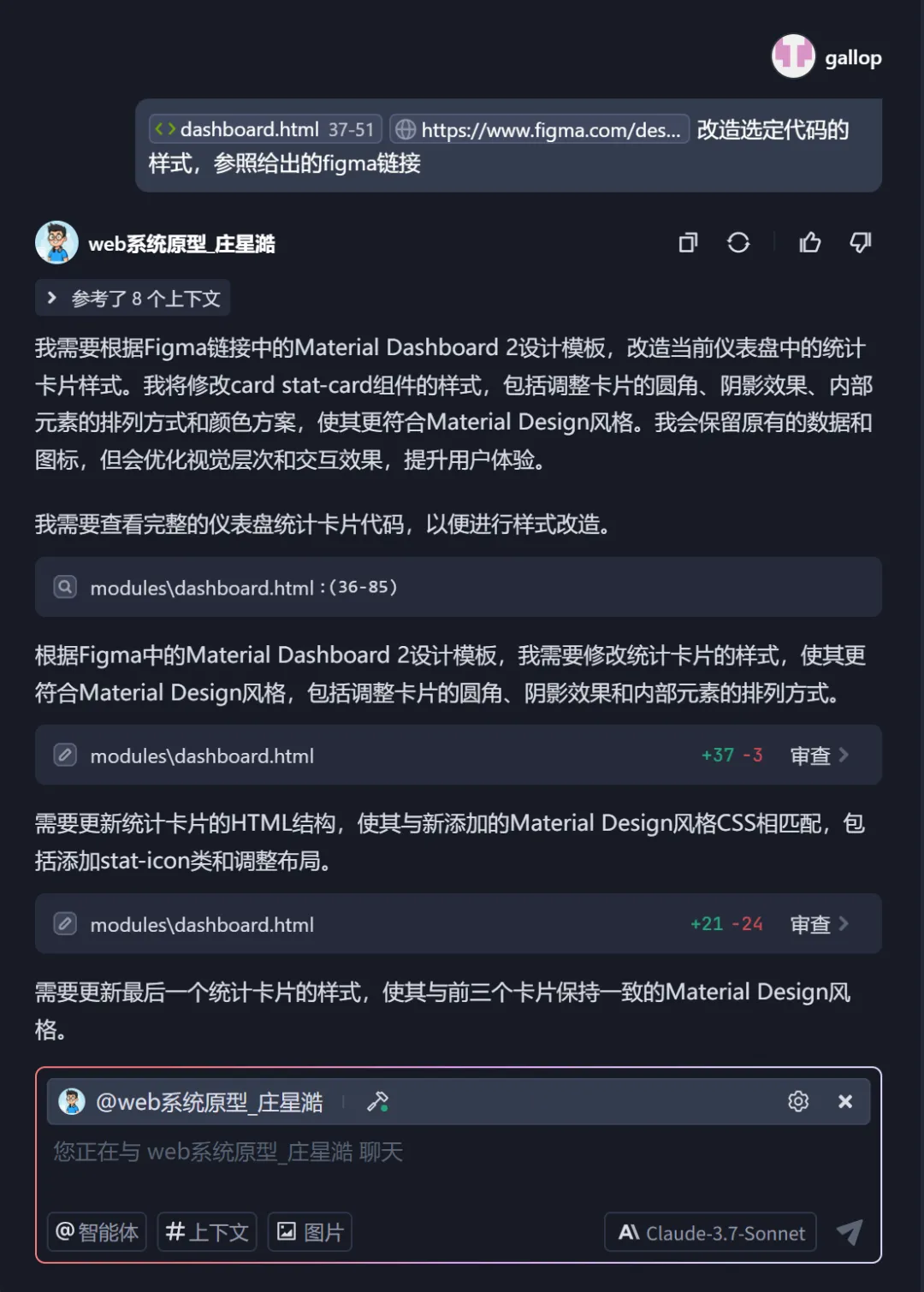Attach an image via 图片 button
Screen dimensions: 924x1292
click(310, 1232)
